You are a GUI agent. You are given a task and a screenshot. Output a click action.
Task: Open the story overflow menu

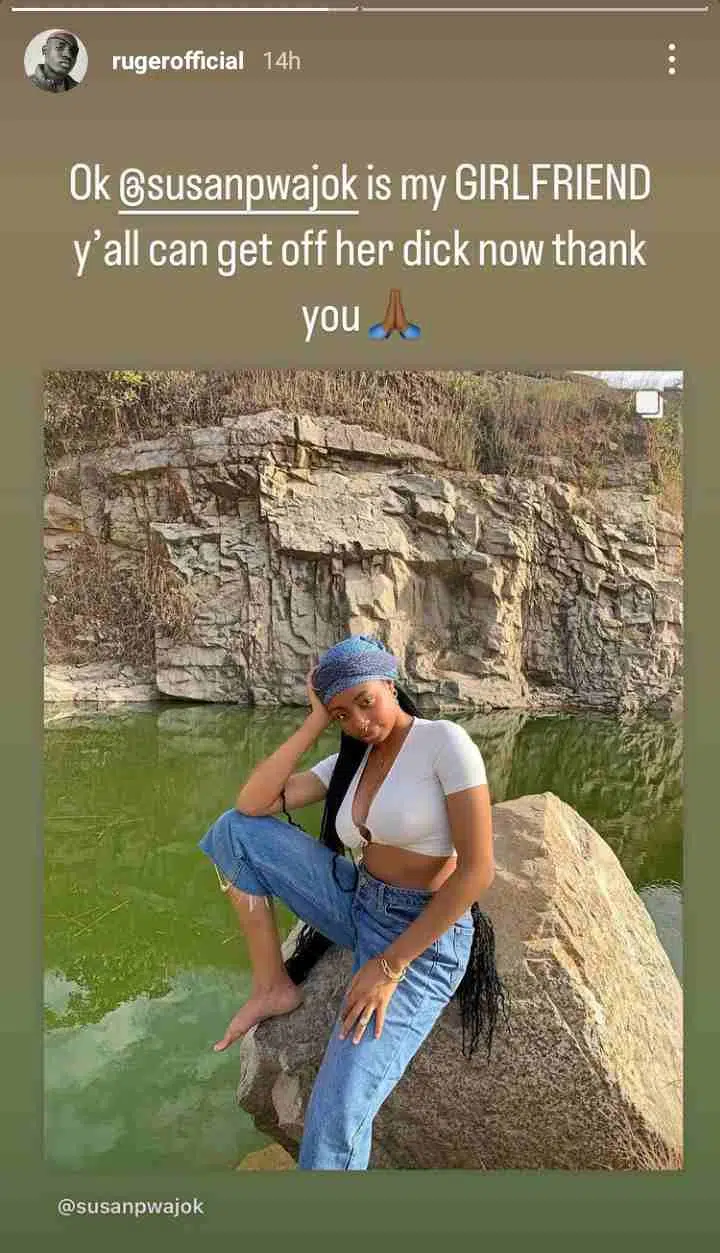(x=671, y=60)
